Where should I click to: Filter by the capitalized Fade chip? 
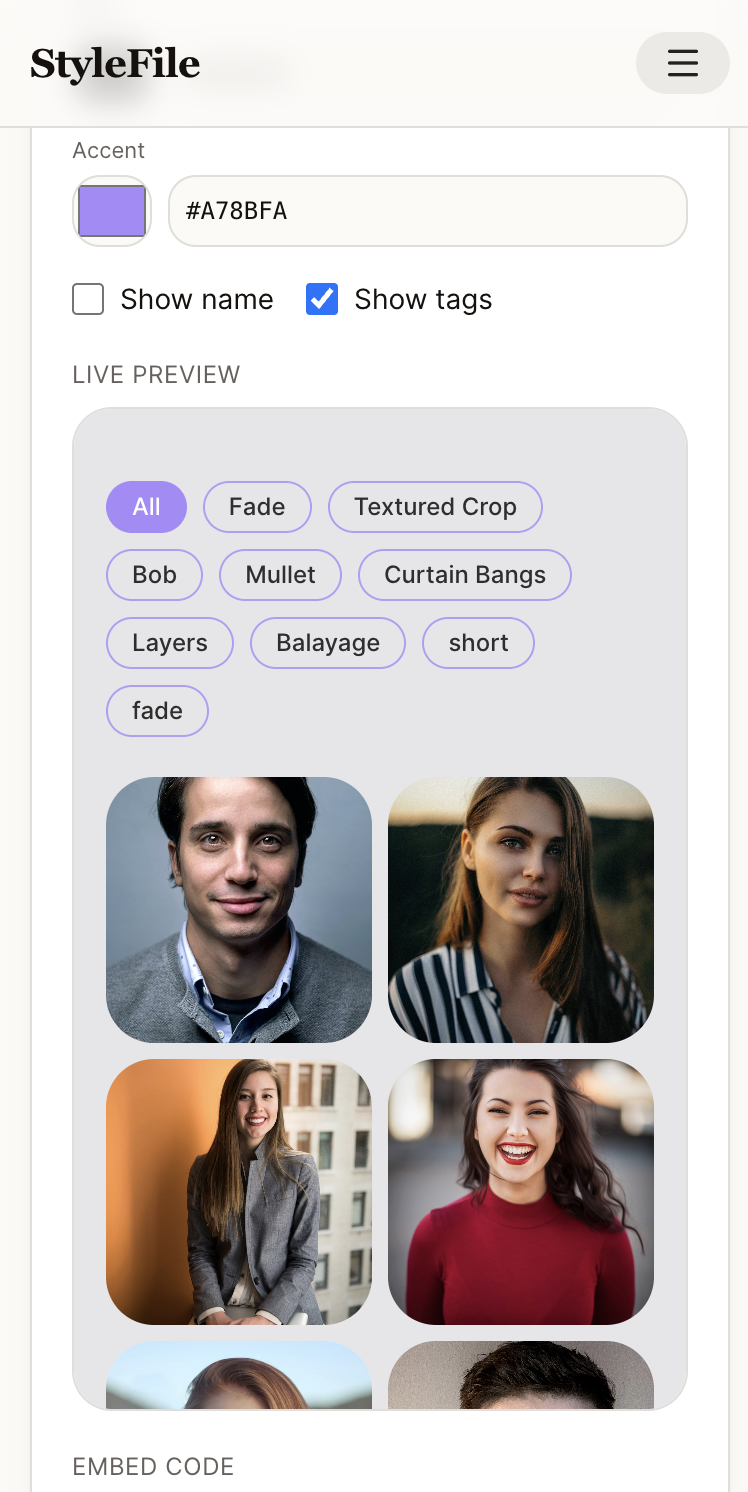point(257,507)
